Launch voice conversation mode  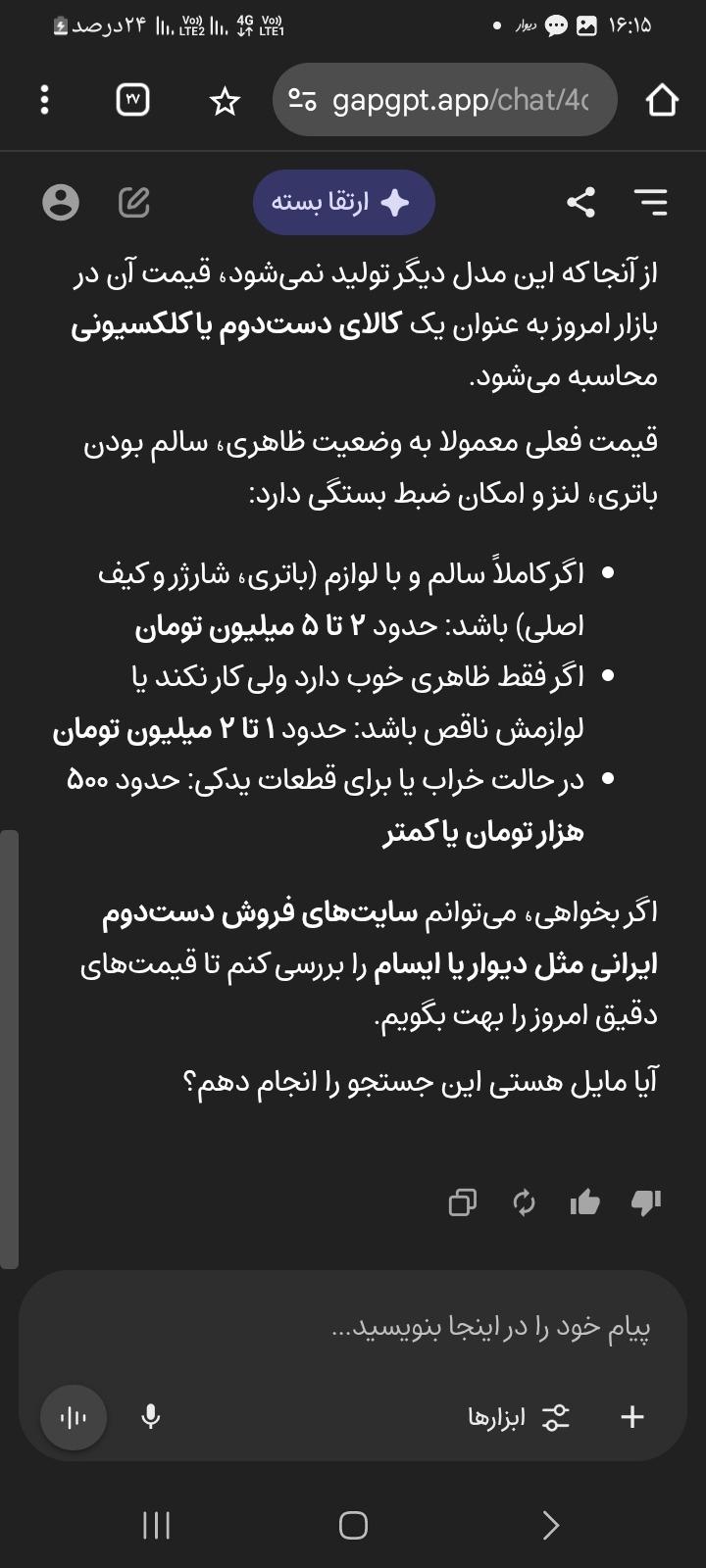(x=74, y=1417)
